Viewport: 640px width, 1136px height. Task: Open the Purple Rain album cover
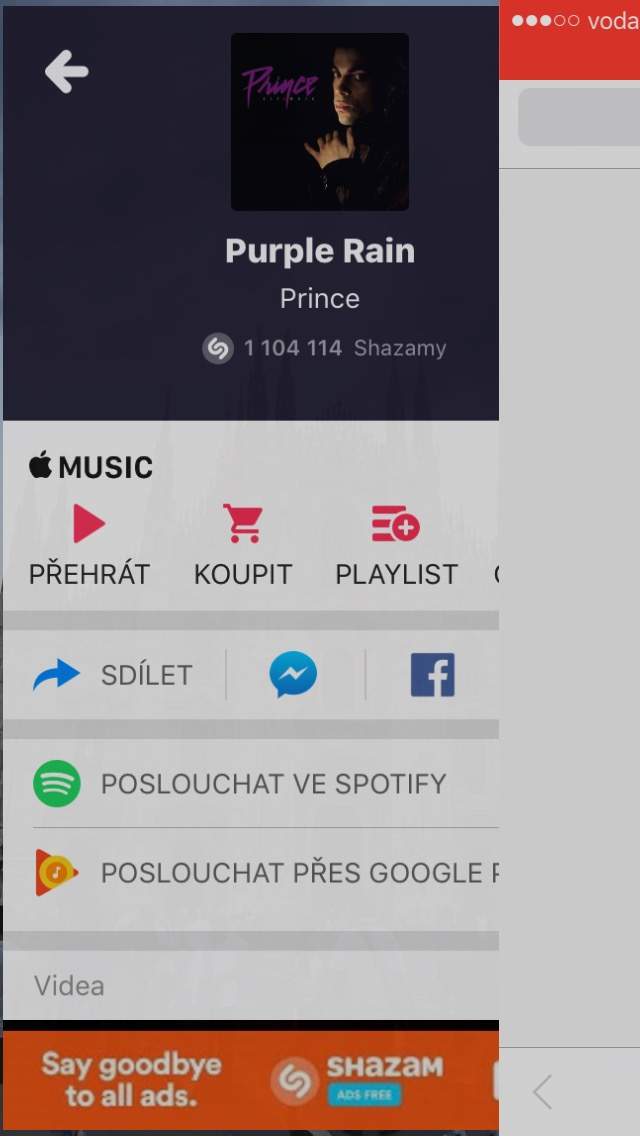pyautogui.click(x=320, y=122)
